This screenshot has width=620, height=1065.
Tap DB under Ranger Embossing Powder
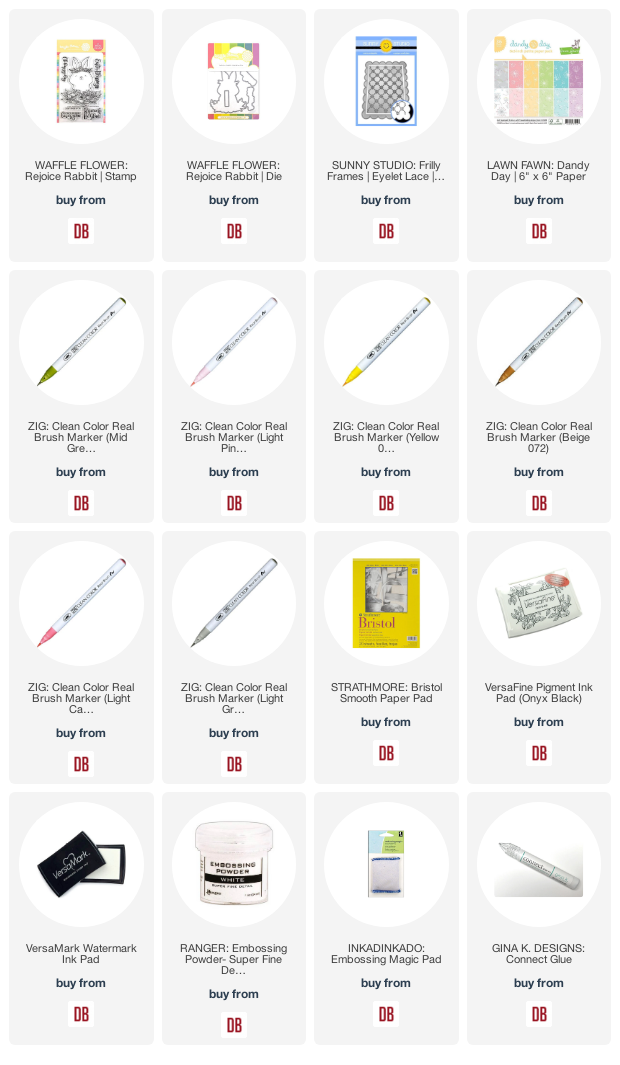(x=234, y=1025)
